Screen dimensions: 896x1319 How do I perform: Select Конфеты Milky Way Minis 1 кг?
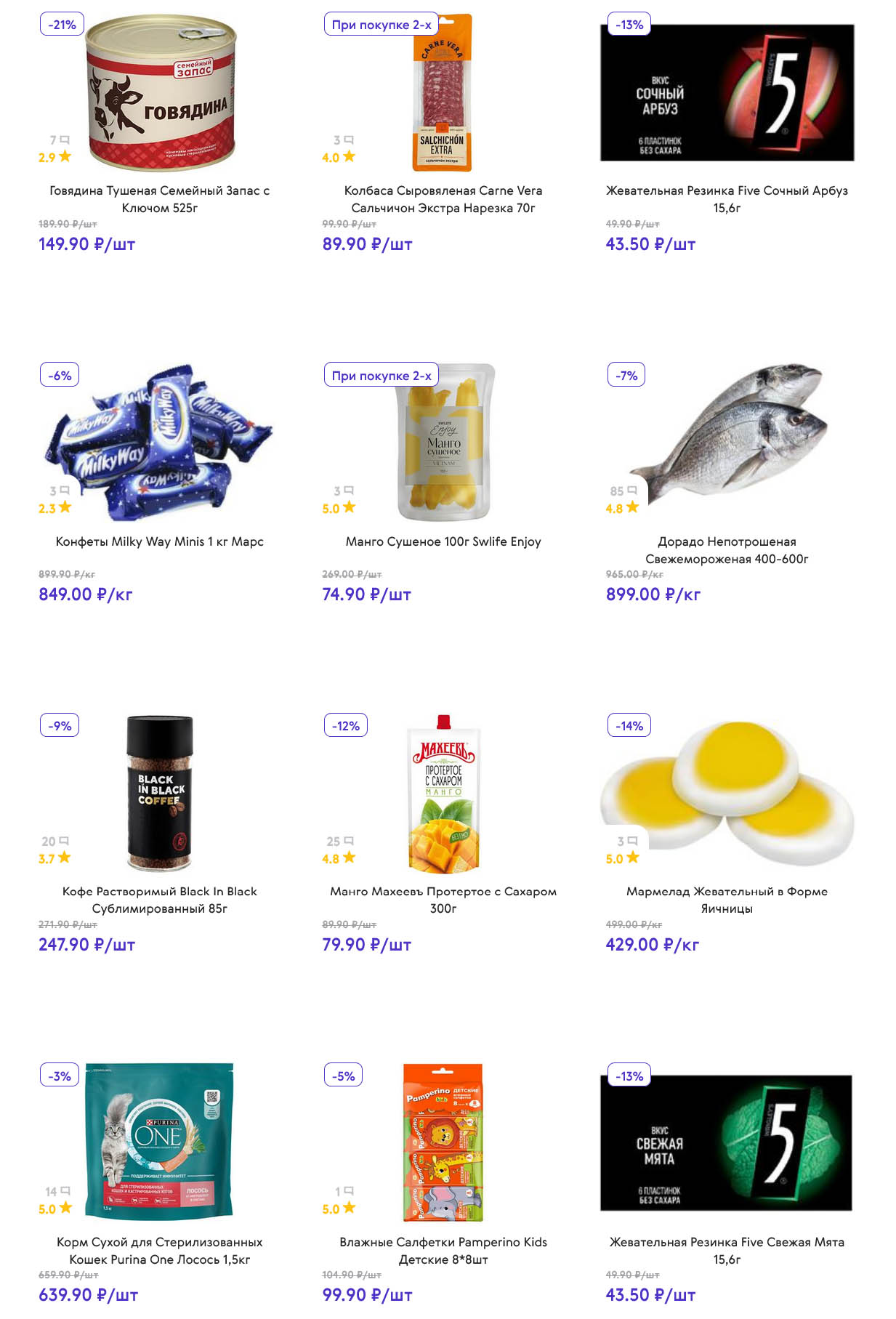[x=159, y=541]
